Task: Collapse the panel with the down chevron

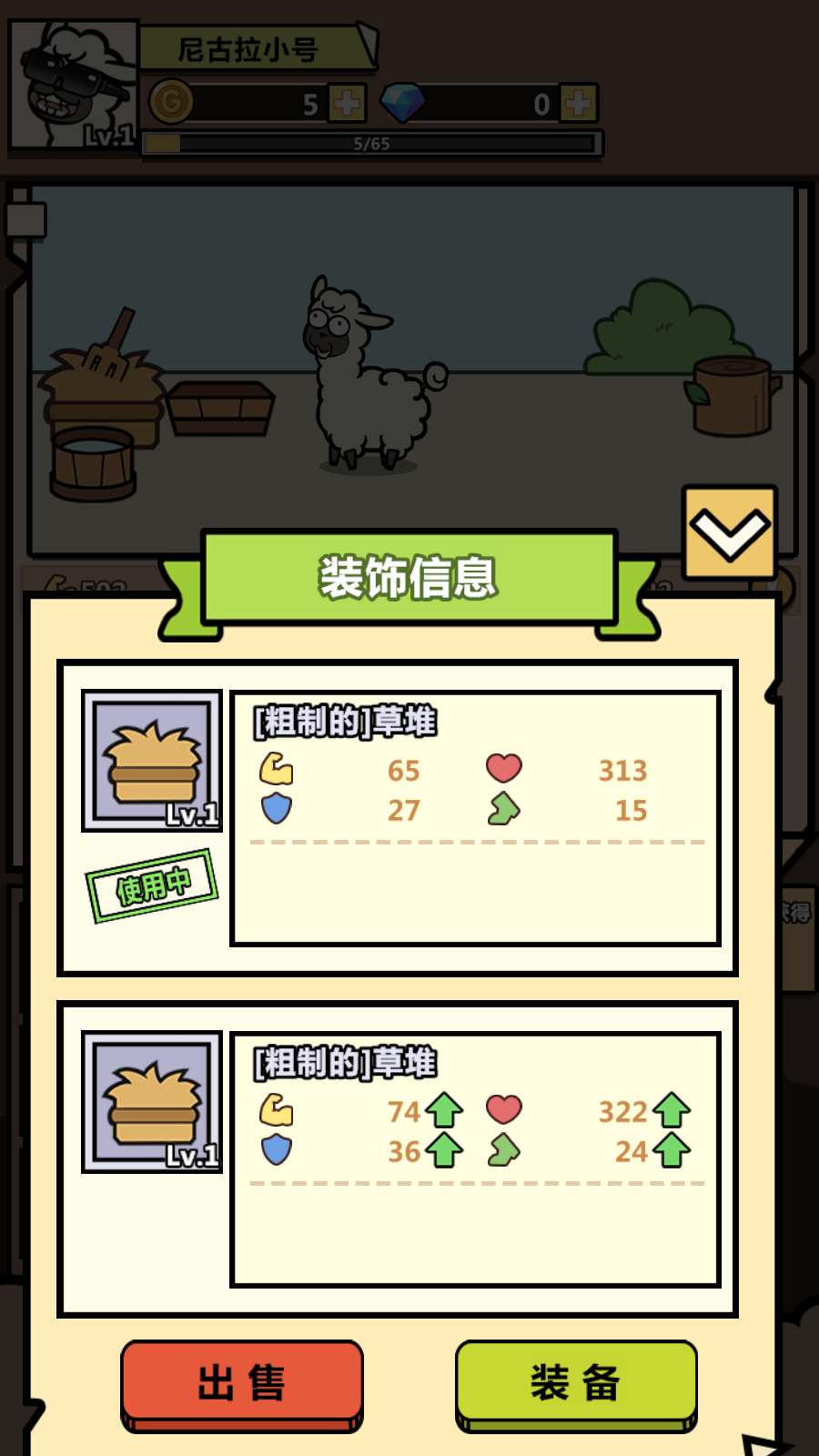Action: (x=729, y=533)
